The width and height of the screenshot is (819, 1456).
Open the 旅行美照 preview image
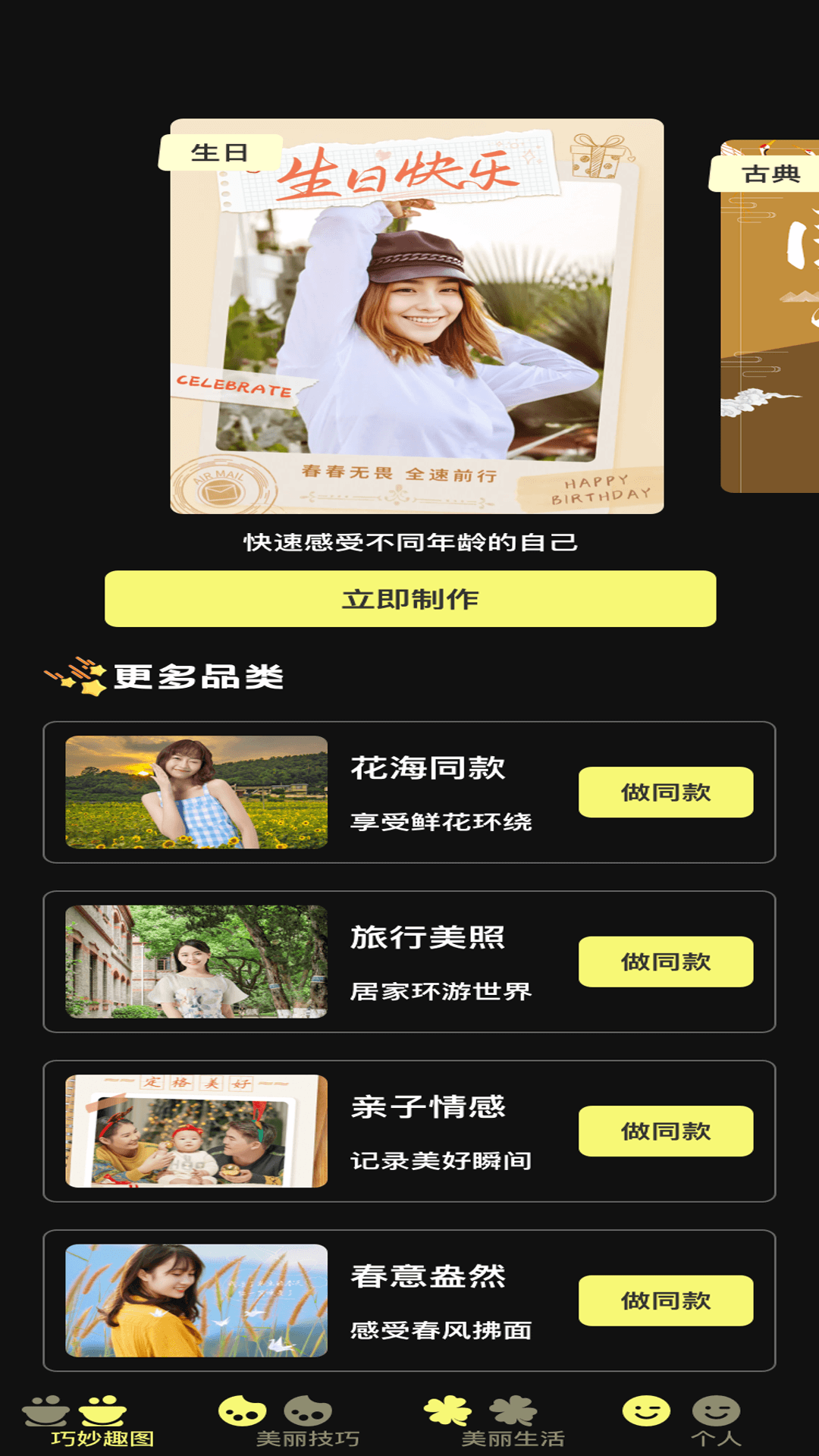click(x=196, y=962)
